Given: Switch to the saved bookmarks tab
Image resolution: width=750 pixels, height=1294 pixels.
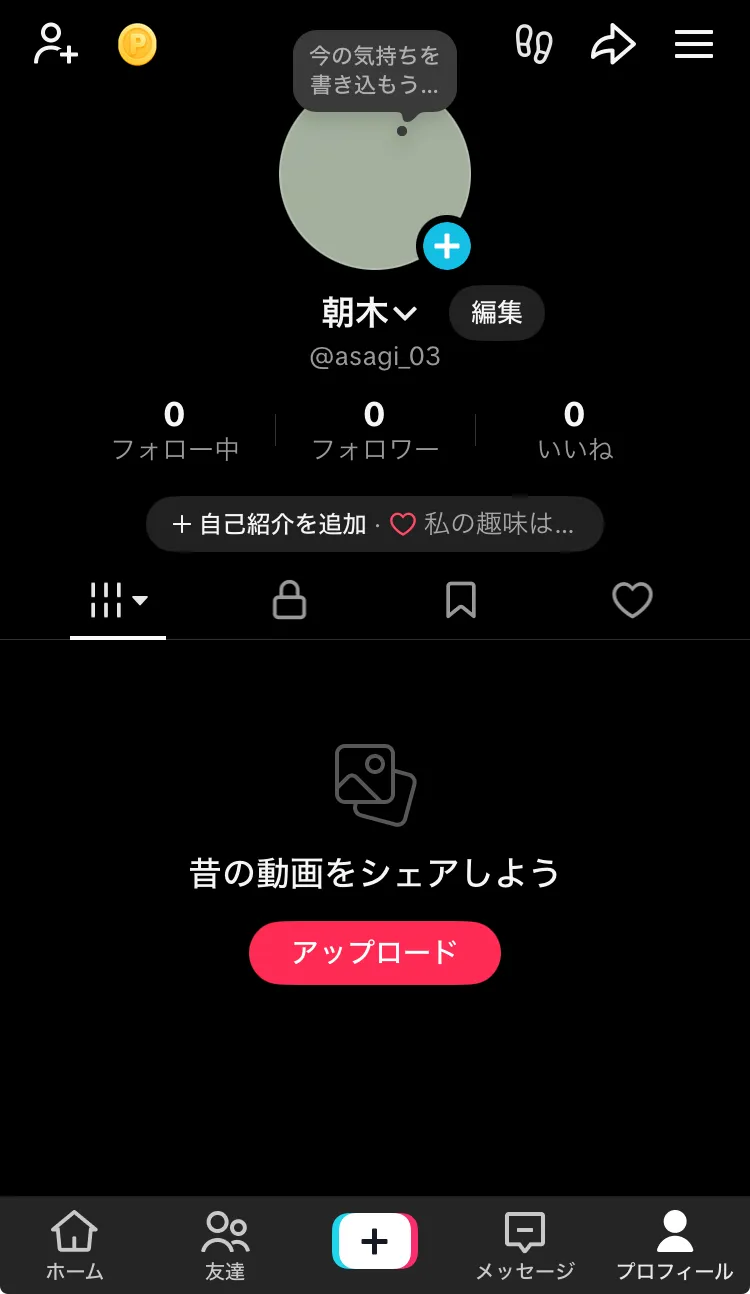Looking at the screenshot, I should (x=460, y=601).
